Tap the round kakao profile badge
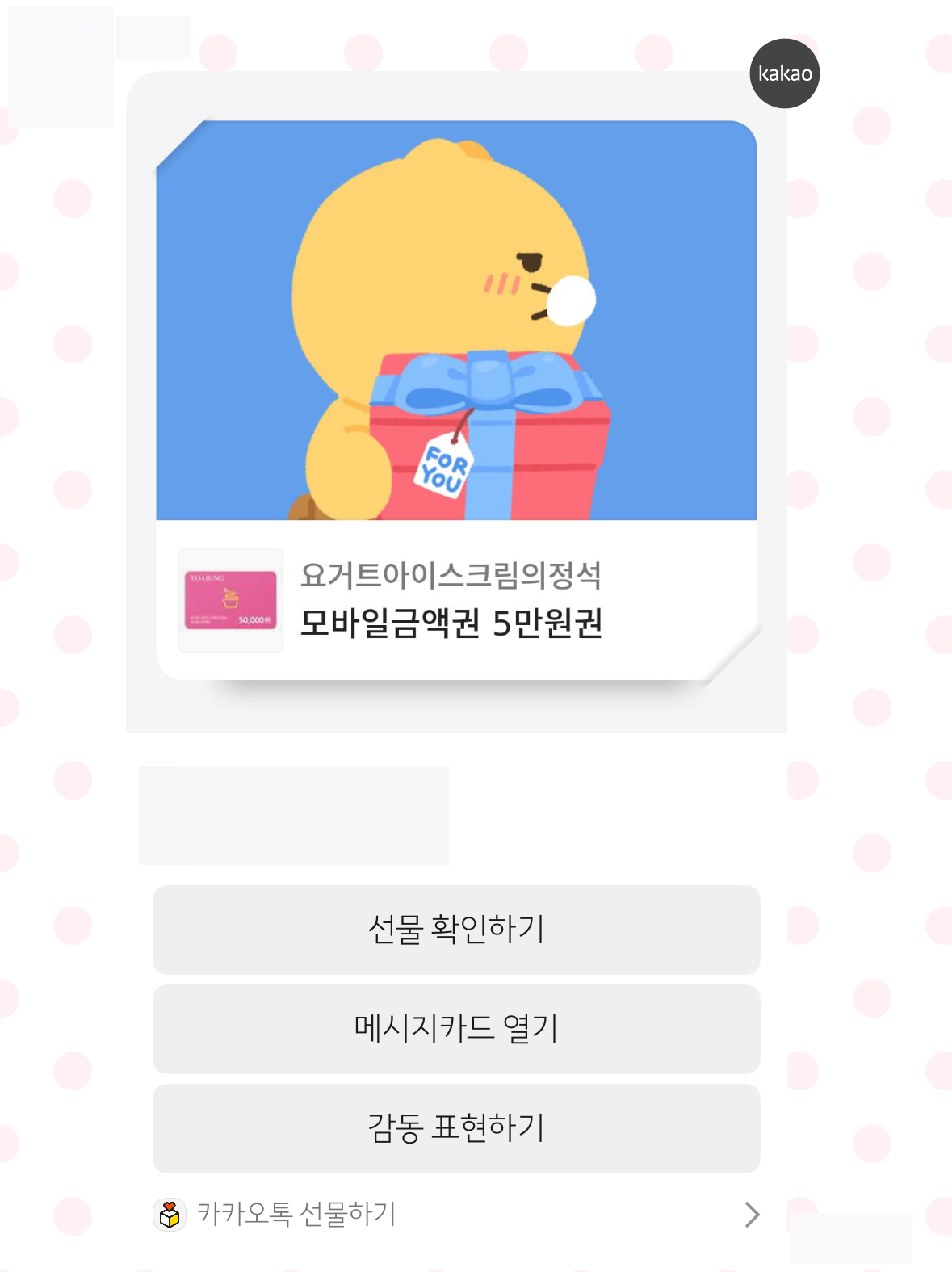 782,74
